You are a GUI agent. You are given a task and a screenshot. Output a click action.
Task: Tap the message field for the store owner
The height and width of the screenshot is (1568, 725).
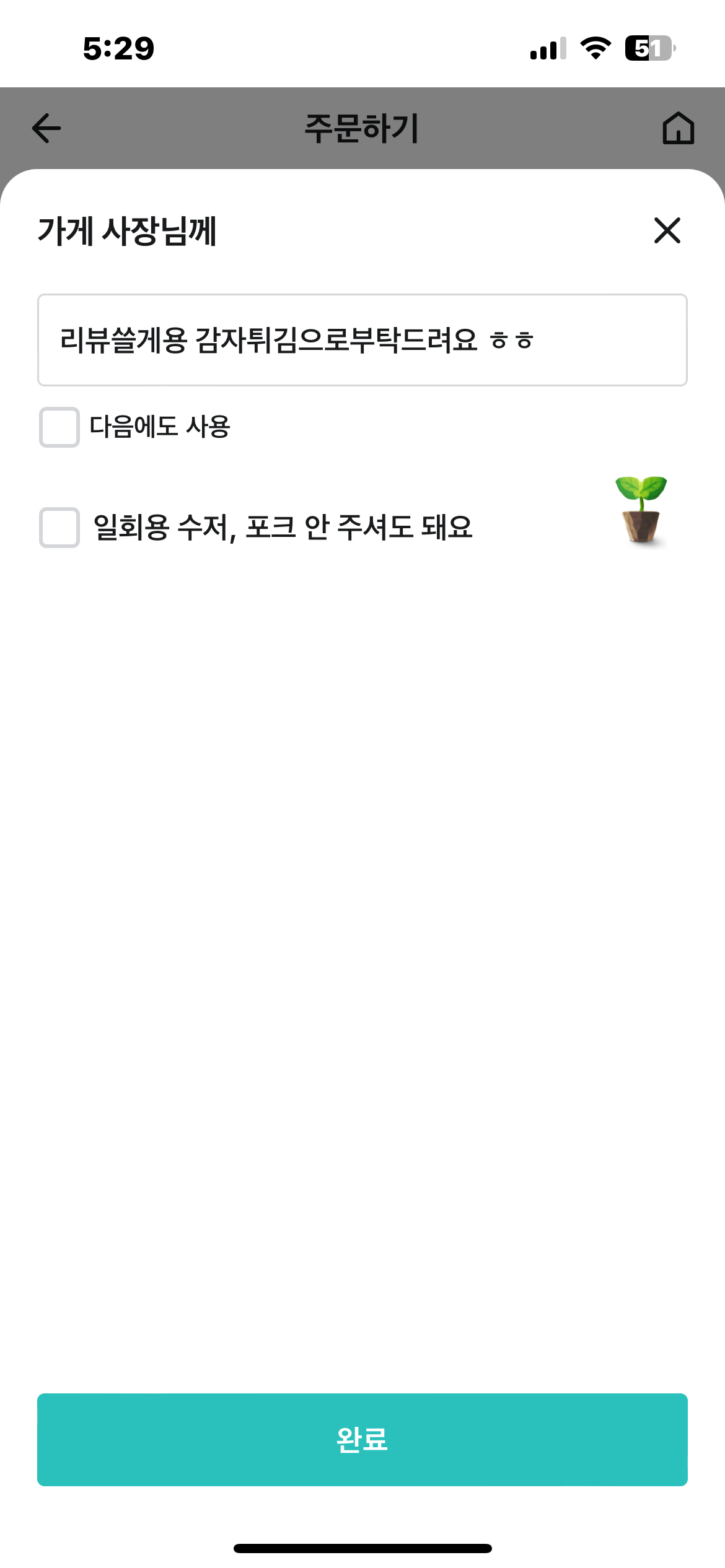[x=362, y=340]
